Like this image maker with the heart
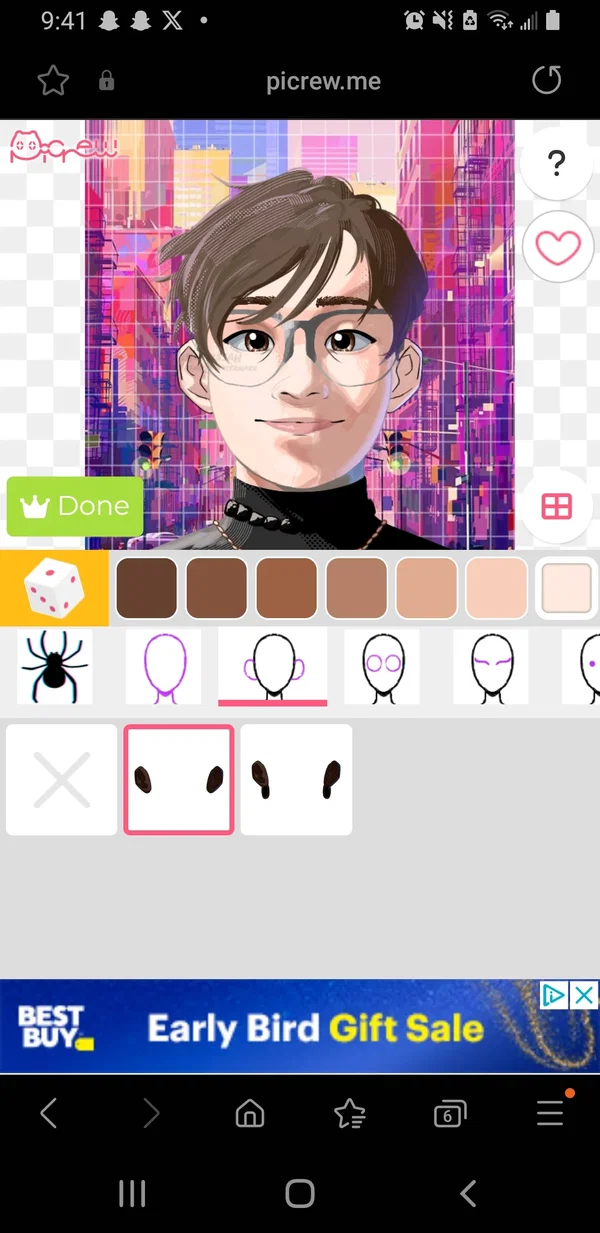 [557, 248]
